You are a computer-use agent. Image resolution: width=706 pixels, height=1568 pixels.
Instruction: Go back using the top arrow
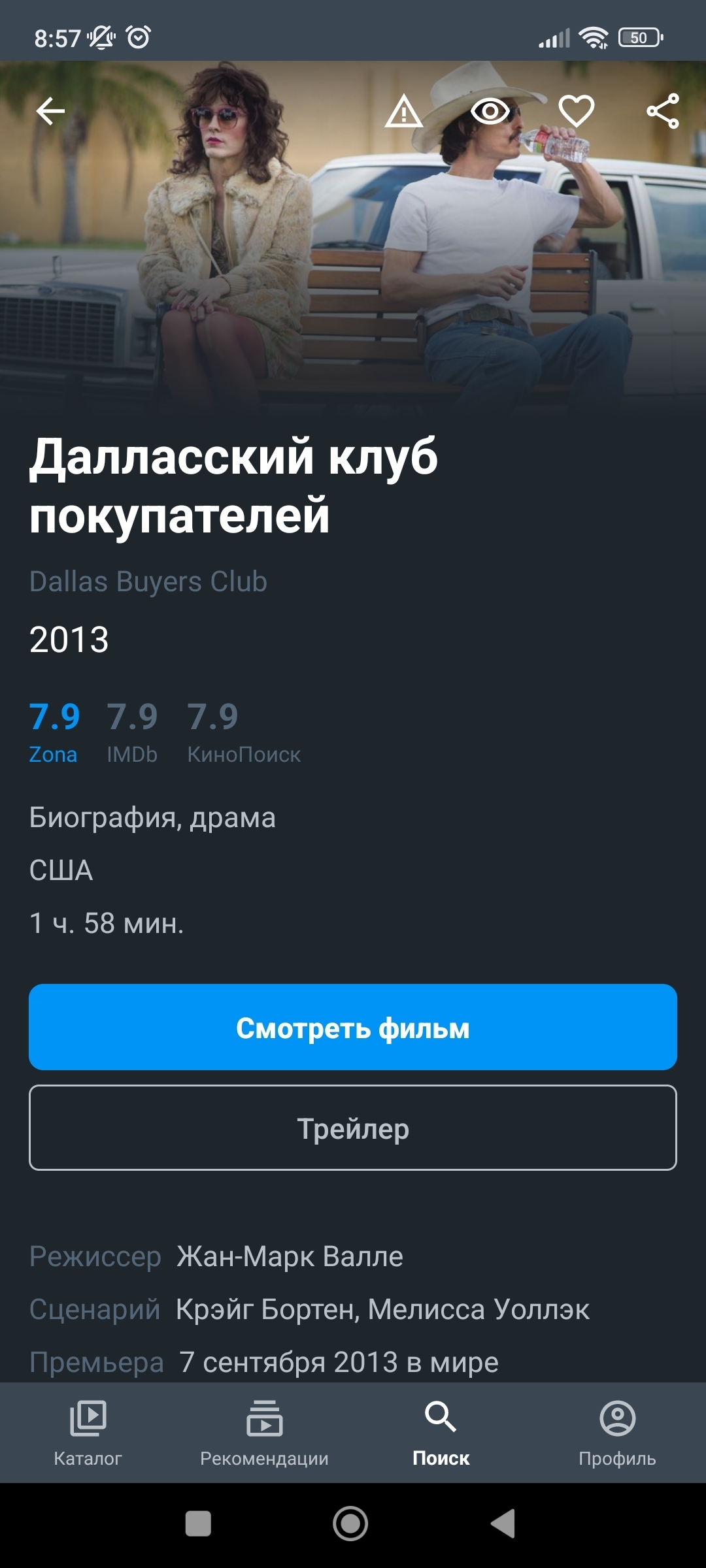tap(50, 111)
